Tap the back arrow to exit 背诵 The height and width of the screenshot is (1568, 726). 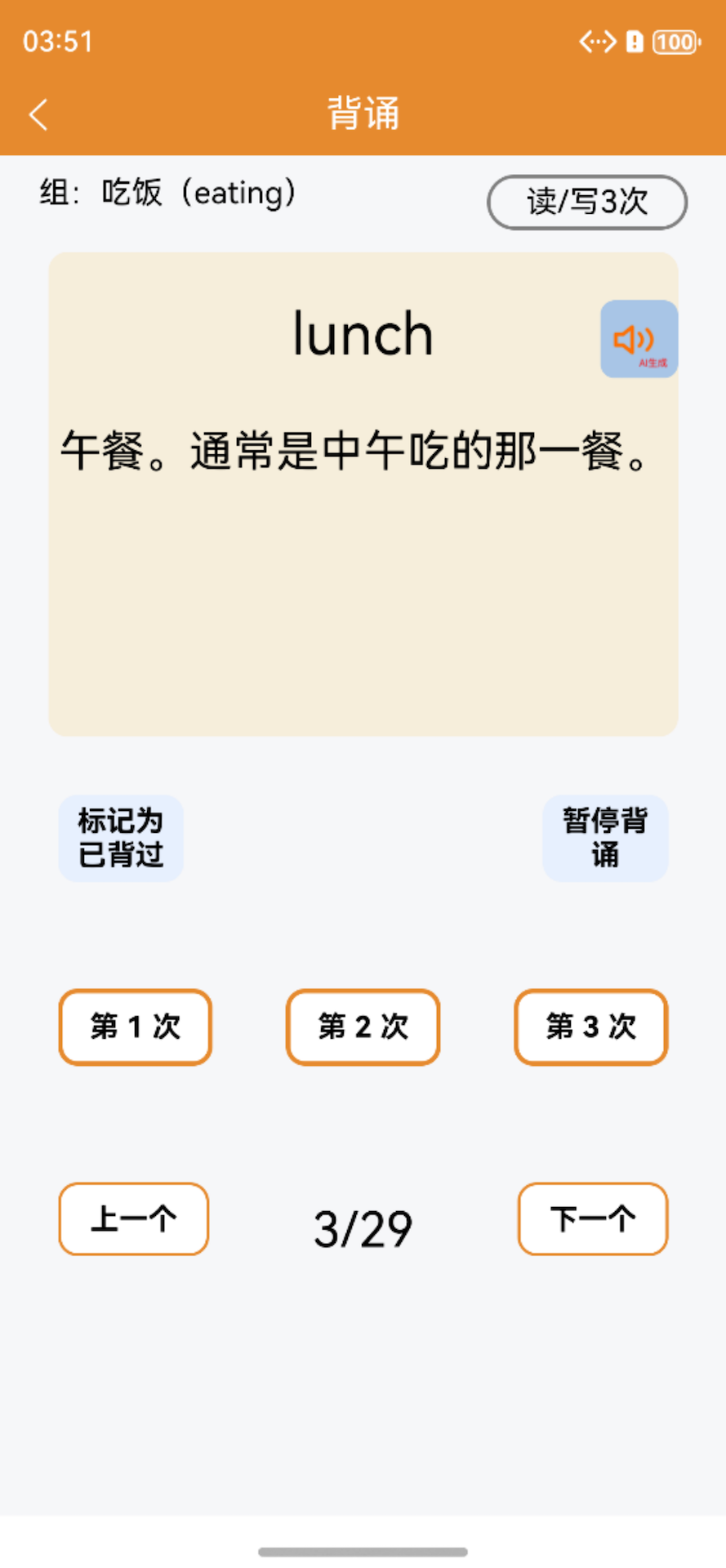pos(38,114)
